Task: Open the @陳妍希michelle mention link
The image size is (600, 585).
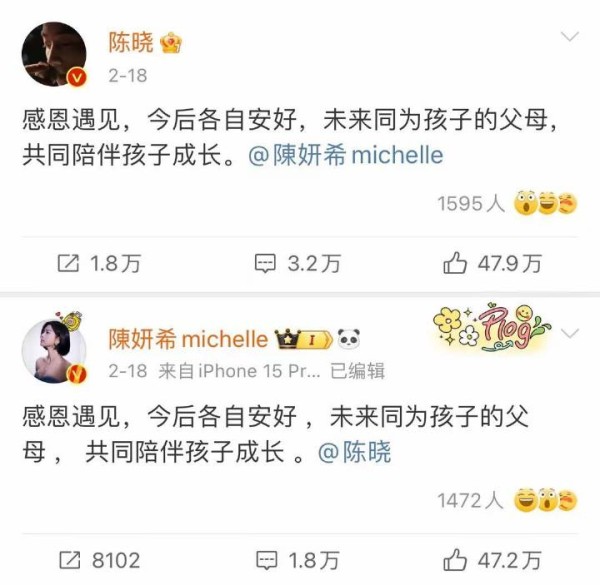Action: point(345,157)
